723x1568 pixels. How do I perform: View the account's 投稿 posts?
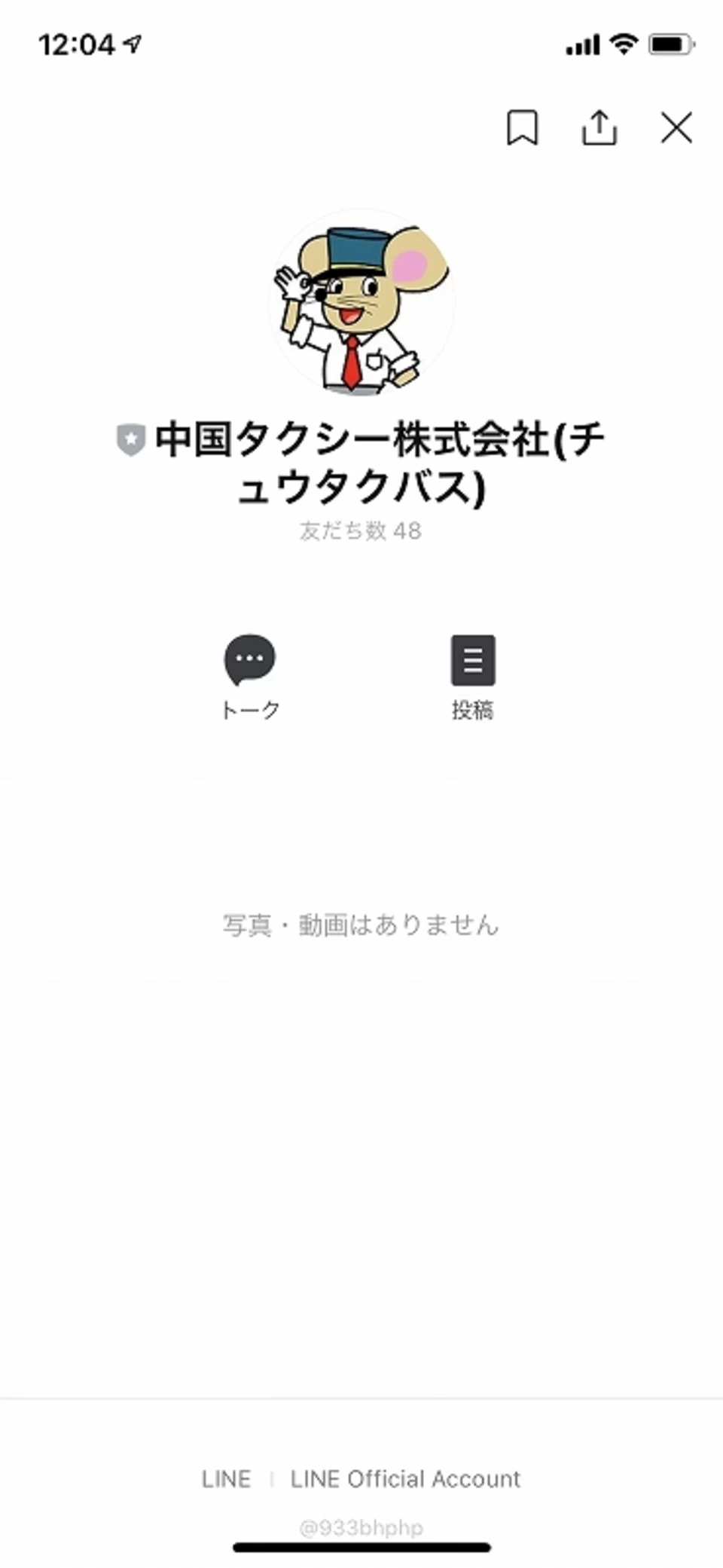473,676
